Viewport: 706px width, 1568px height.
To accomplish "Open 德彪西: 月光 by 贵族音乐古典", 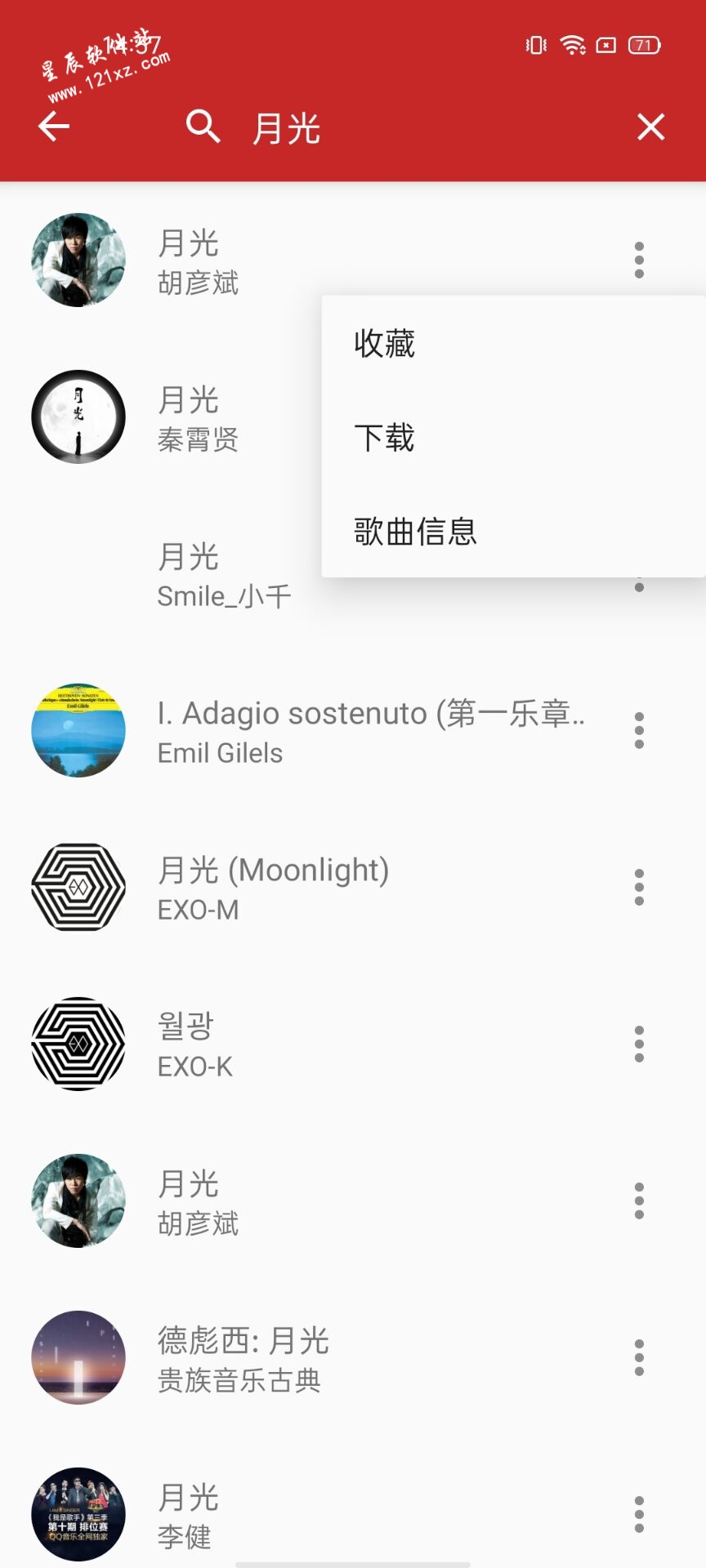I will [327, 1358].
